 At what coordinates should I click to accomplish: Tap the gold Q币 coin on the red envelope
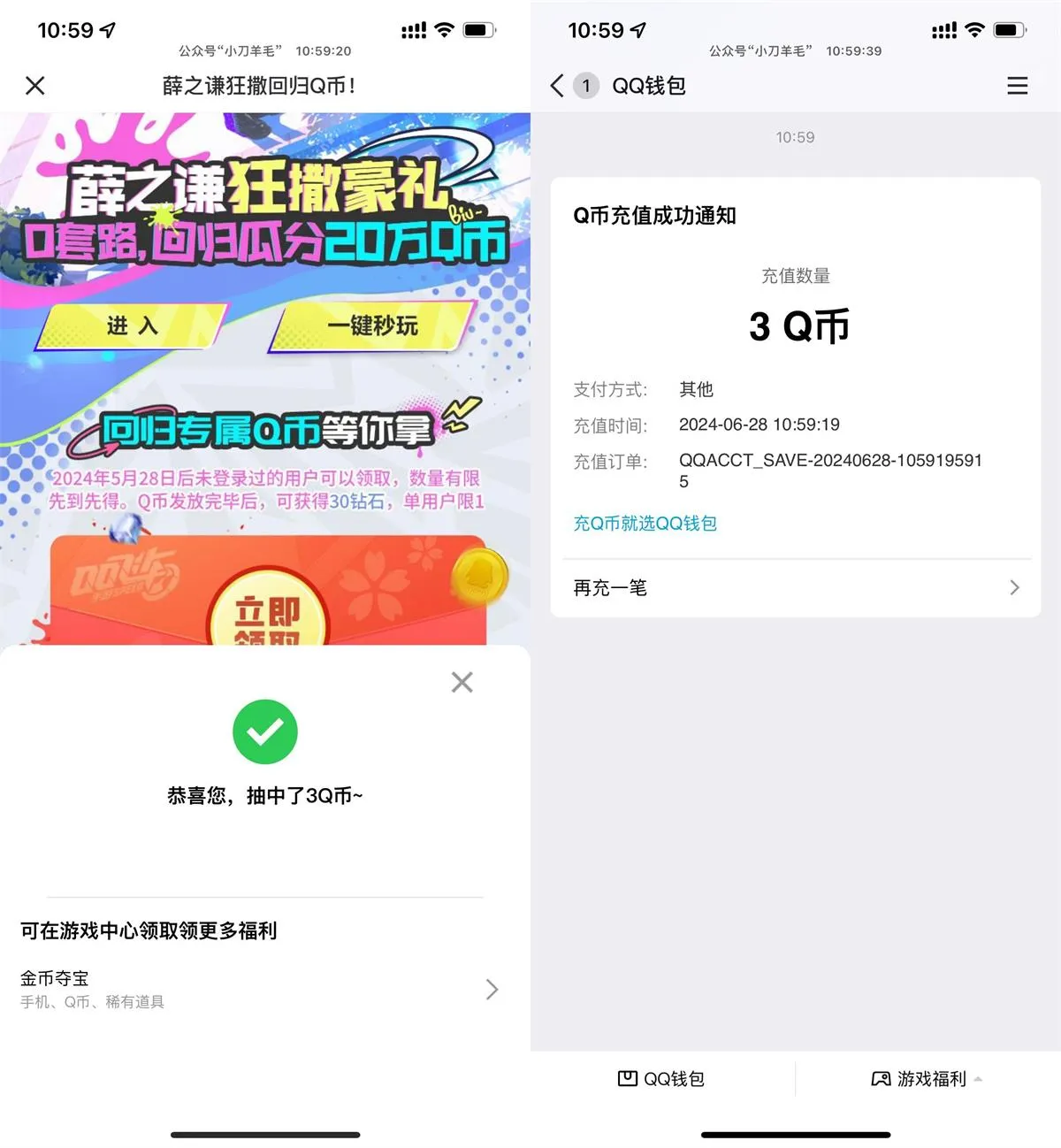tap(480, 575)
